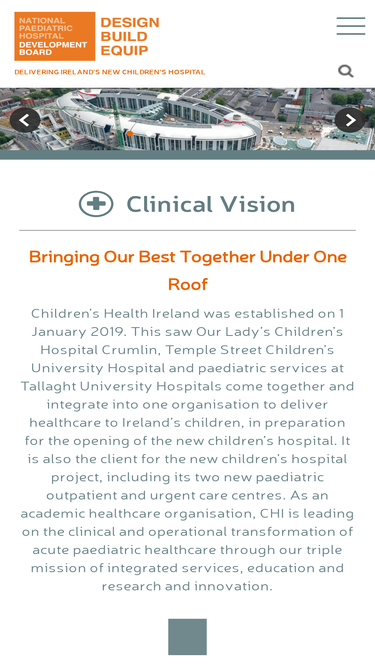Open the site search magnifier

(346, 71)
